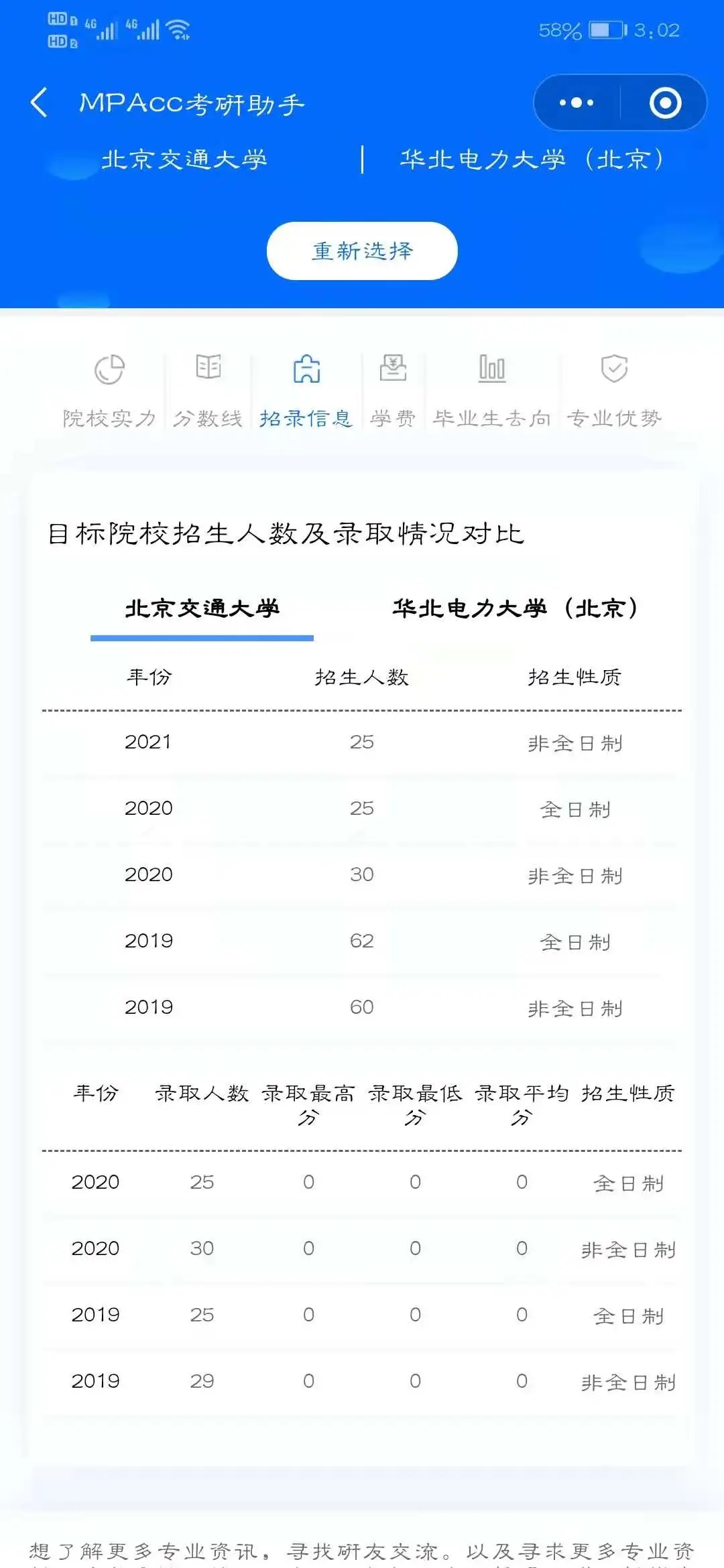This screenshot has width=724, height=1568.
Task: Switch to 华北电力大学（北京） enrollment tab
Action: pyautogui.click(x=515, y=608)
